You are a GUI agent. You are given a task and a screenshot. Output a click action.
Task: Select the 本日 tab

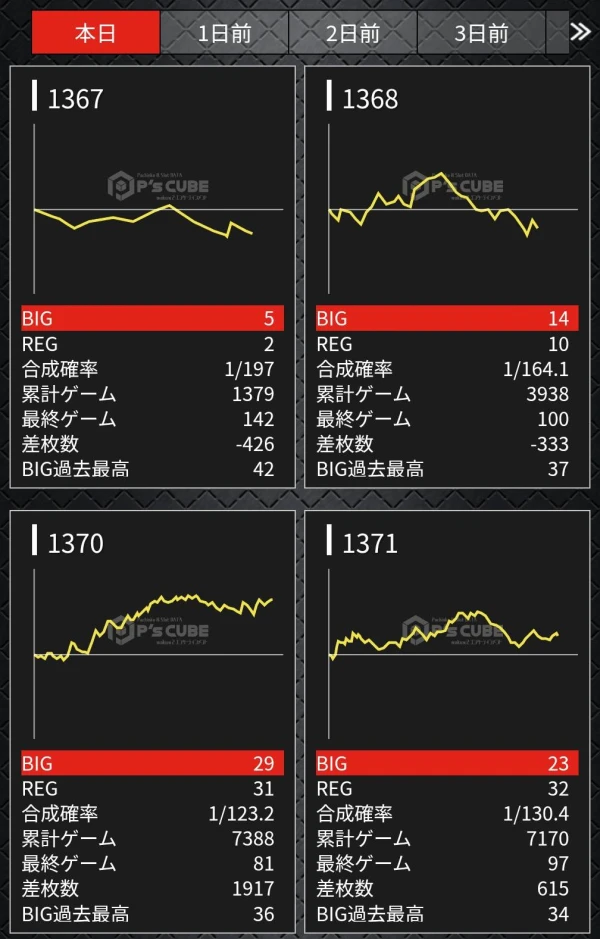coord(96,32)
